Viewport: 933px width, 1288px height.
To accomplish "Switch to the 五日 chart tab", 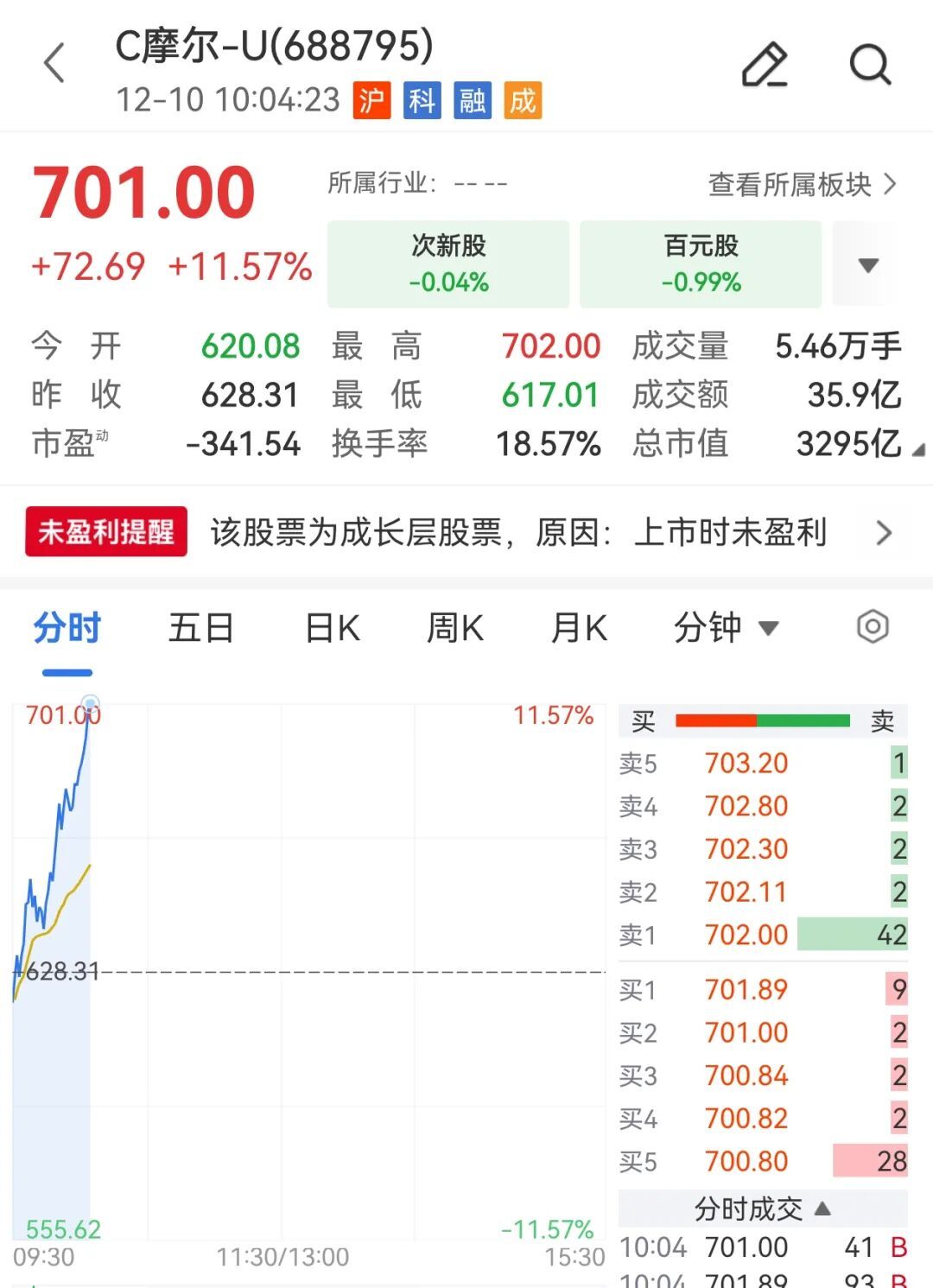I will click(x=200, y=628).
